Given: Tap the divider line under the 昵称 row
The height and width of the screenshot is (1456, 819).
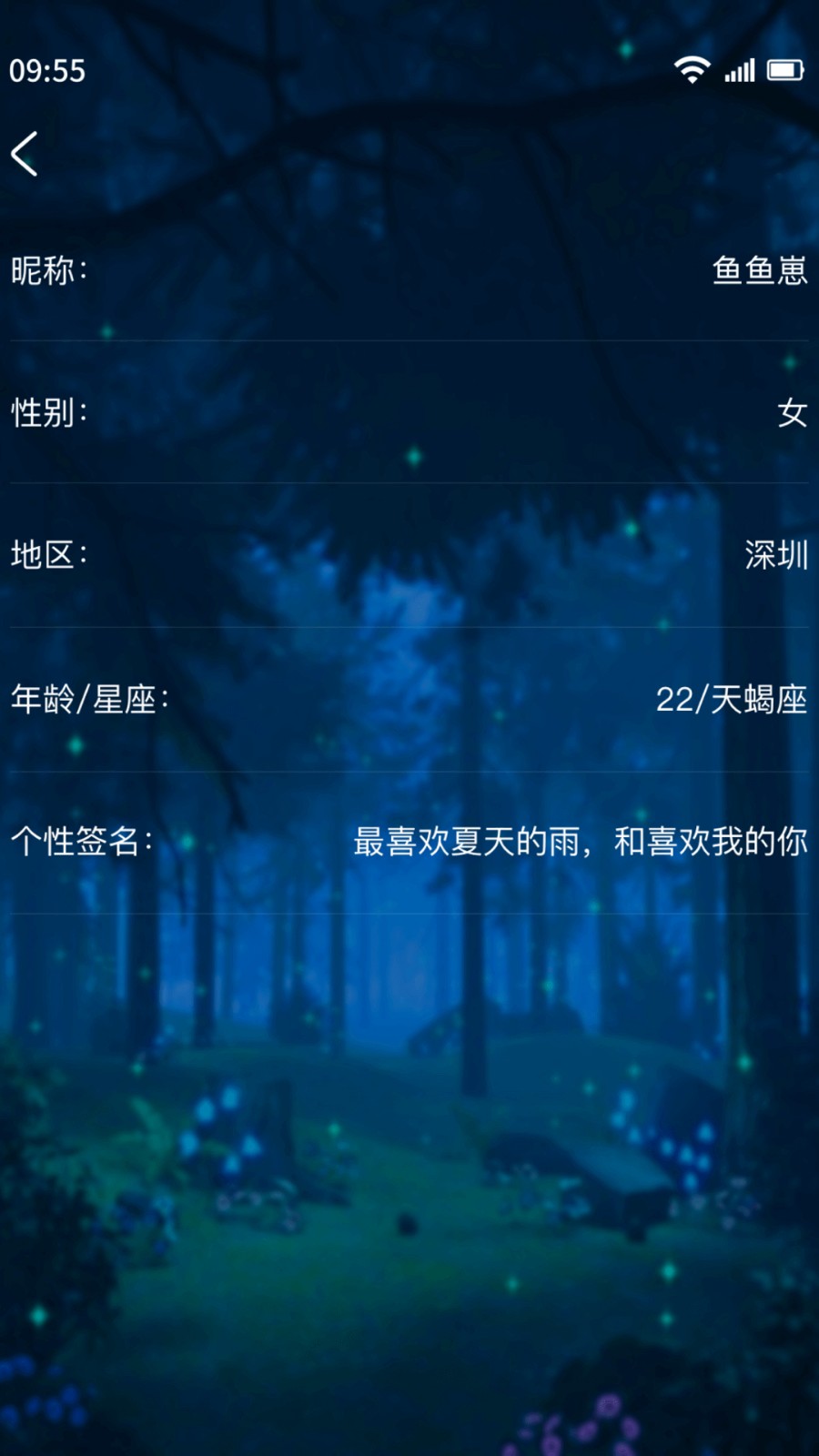Looking at the screenshot, I should pyautogui.click(x=409, y=341).
